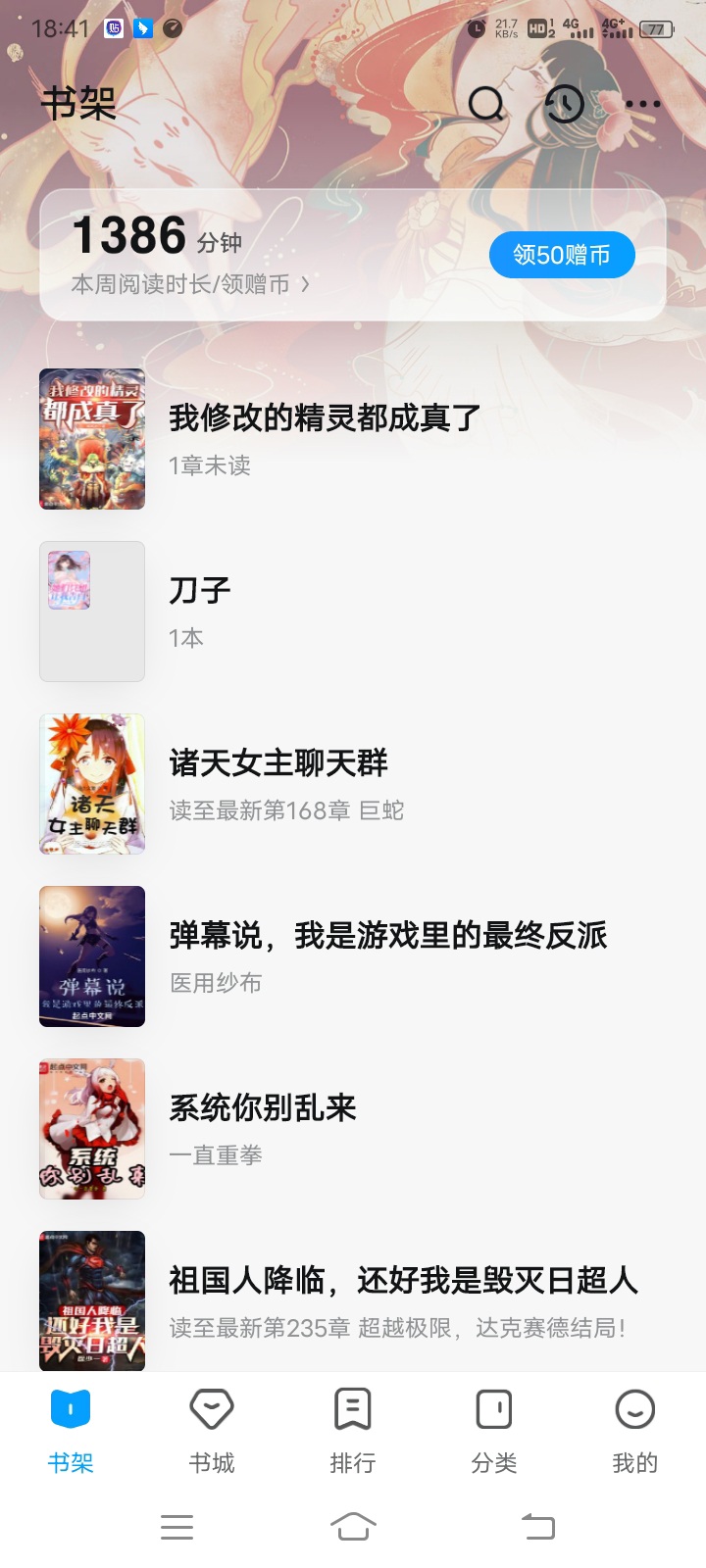Switch to the 排行 tab
This screenshot has width=706, height=1568.
(x=353, y=1432)
